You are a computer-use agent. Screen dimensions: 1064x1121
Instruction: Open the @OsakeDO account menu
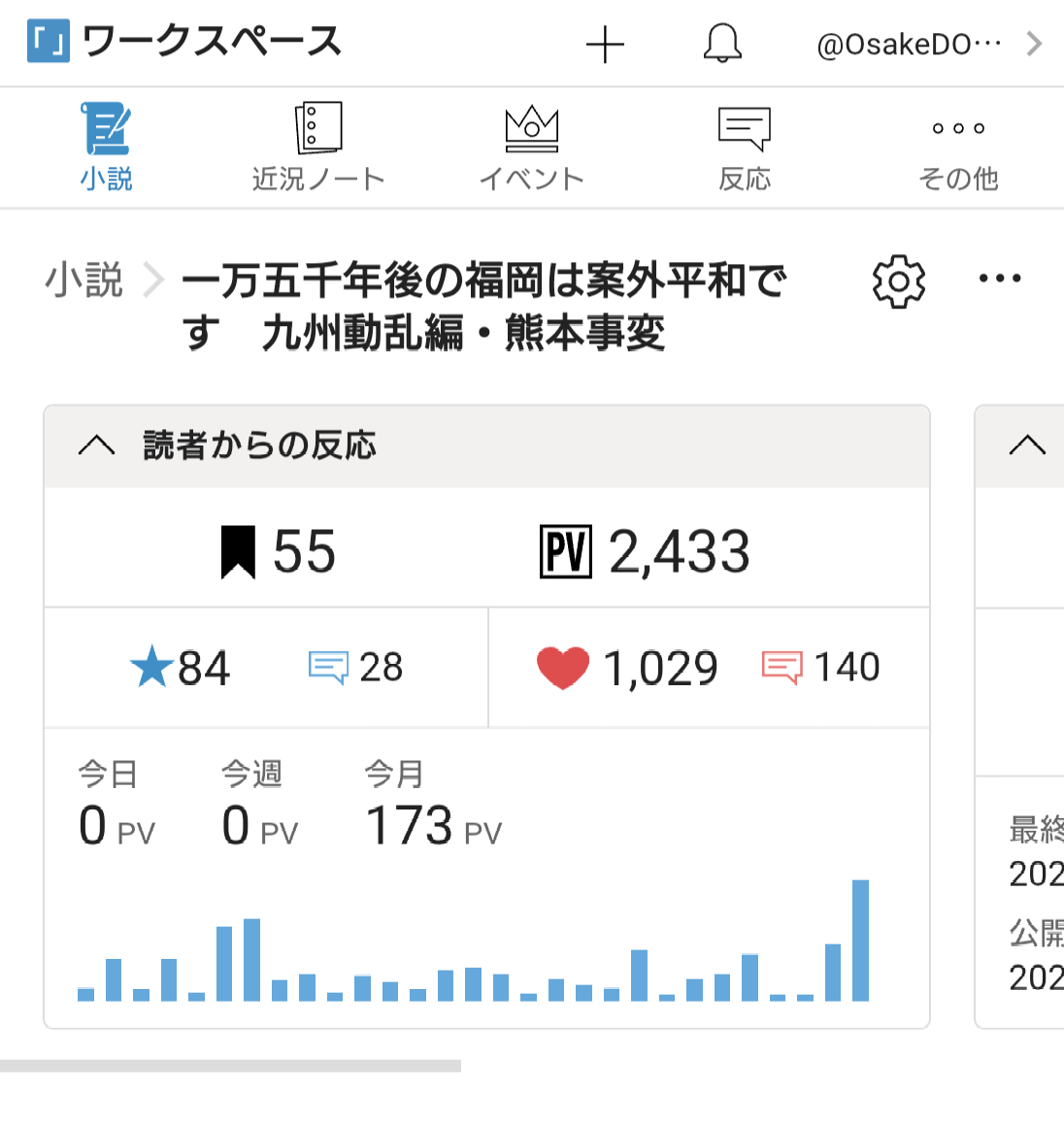click(x=928, y=45)
